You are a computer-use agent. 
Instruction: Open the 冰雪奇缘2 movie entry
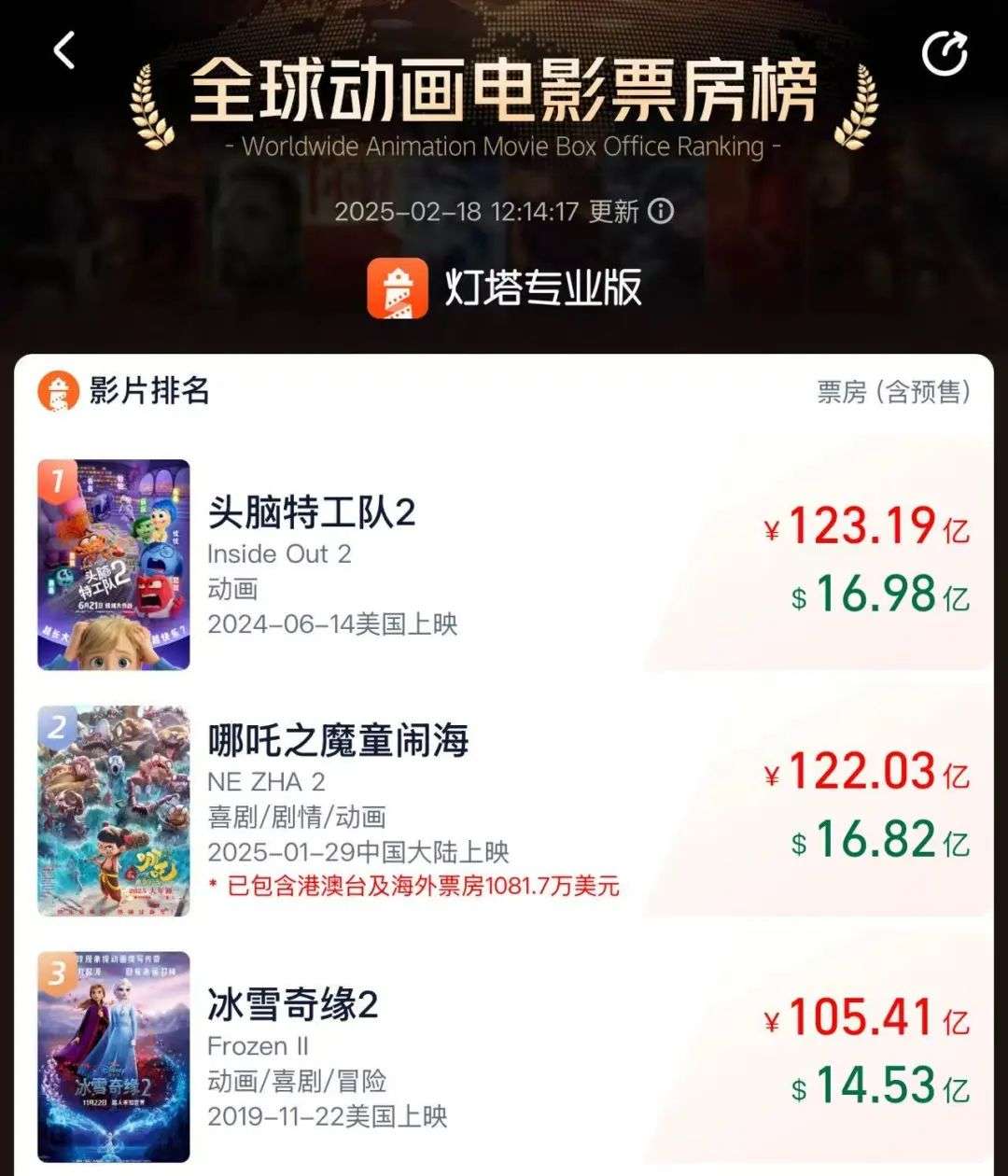(x=292, y=1006)
